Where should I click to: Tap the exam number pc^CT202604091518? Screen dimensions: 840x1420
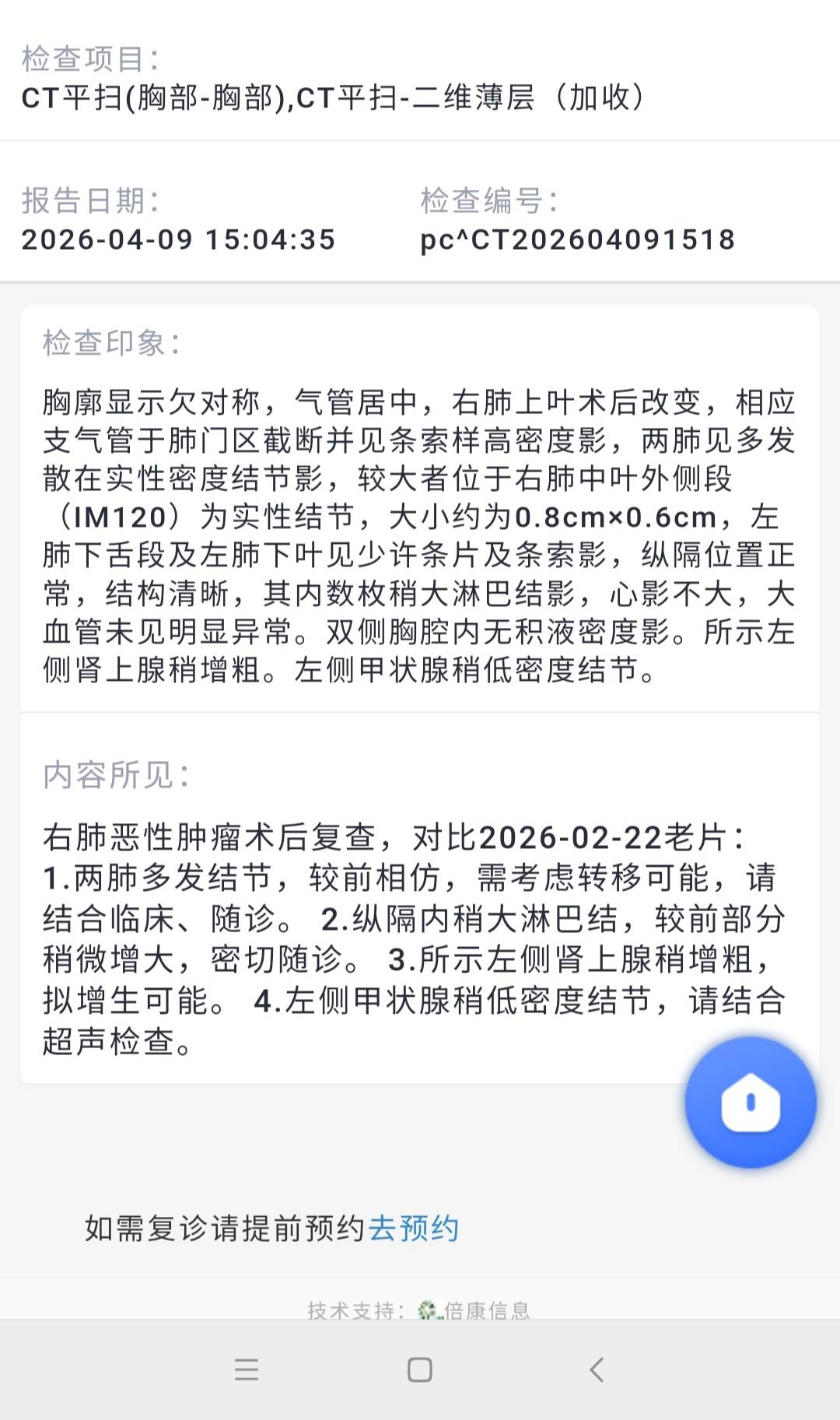576,241
